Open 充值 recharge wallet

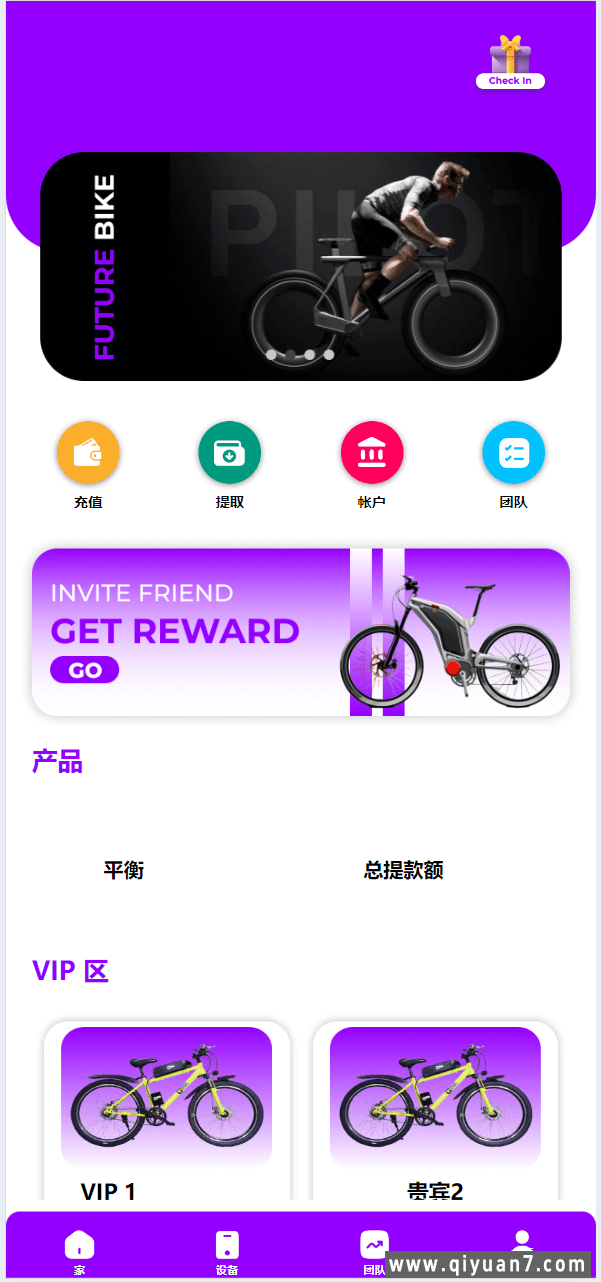[88, 454]
